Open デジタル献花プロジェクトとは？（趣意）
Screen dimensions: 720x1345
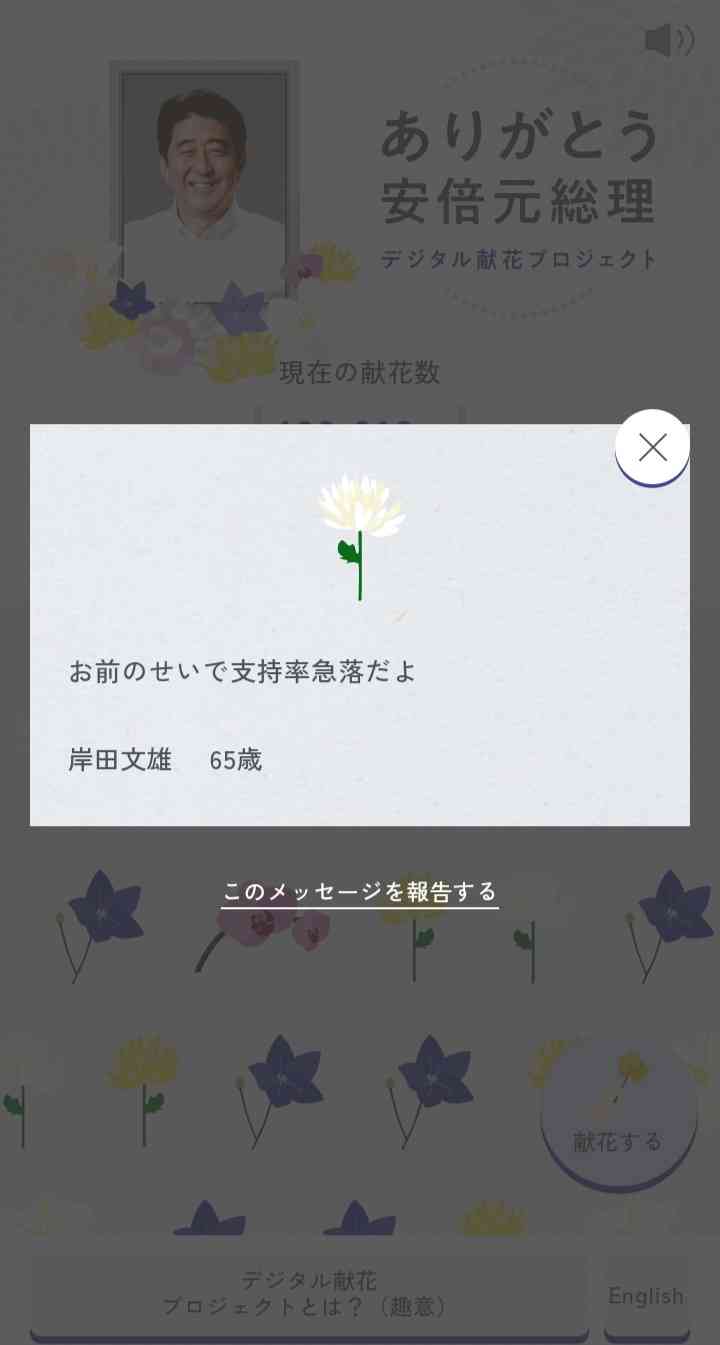pos(309,1293)
